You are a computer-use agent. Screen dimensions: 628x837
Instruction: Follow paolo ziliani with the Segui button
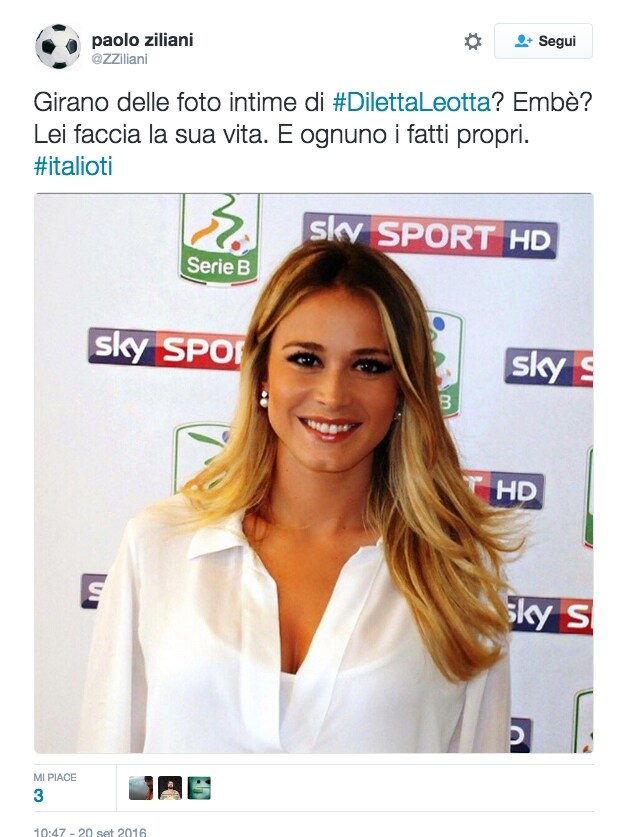coord(543,41)
